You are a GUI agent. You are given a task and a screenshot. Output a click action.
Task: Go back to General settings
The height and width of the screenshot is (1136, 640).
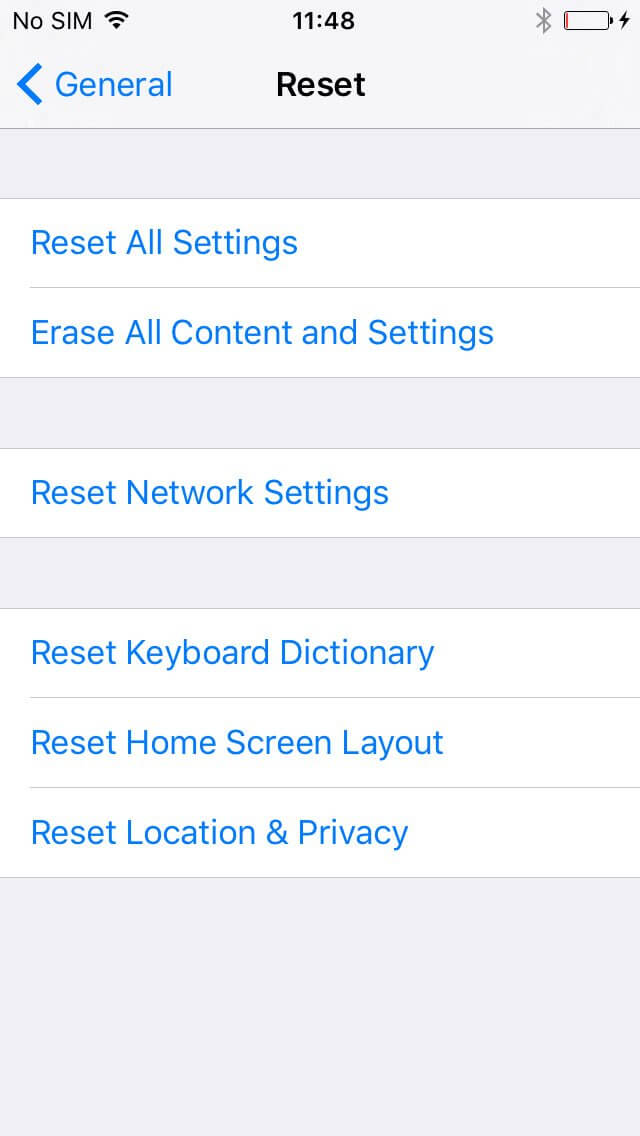(95, 85)
